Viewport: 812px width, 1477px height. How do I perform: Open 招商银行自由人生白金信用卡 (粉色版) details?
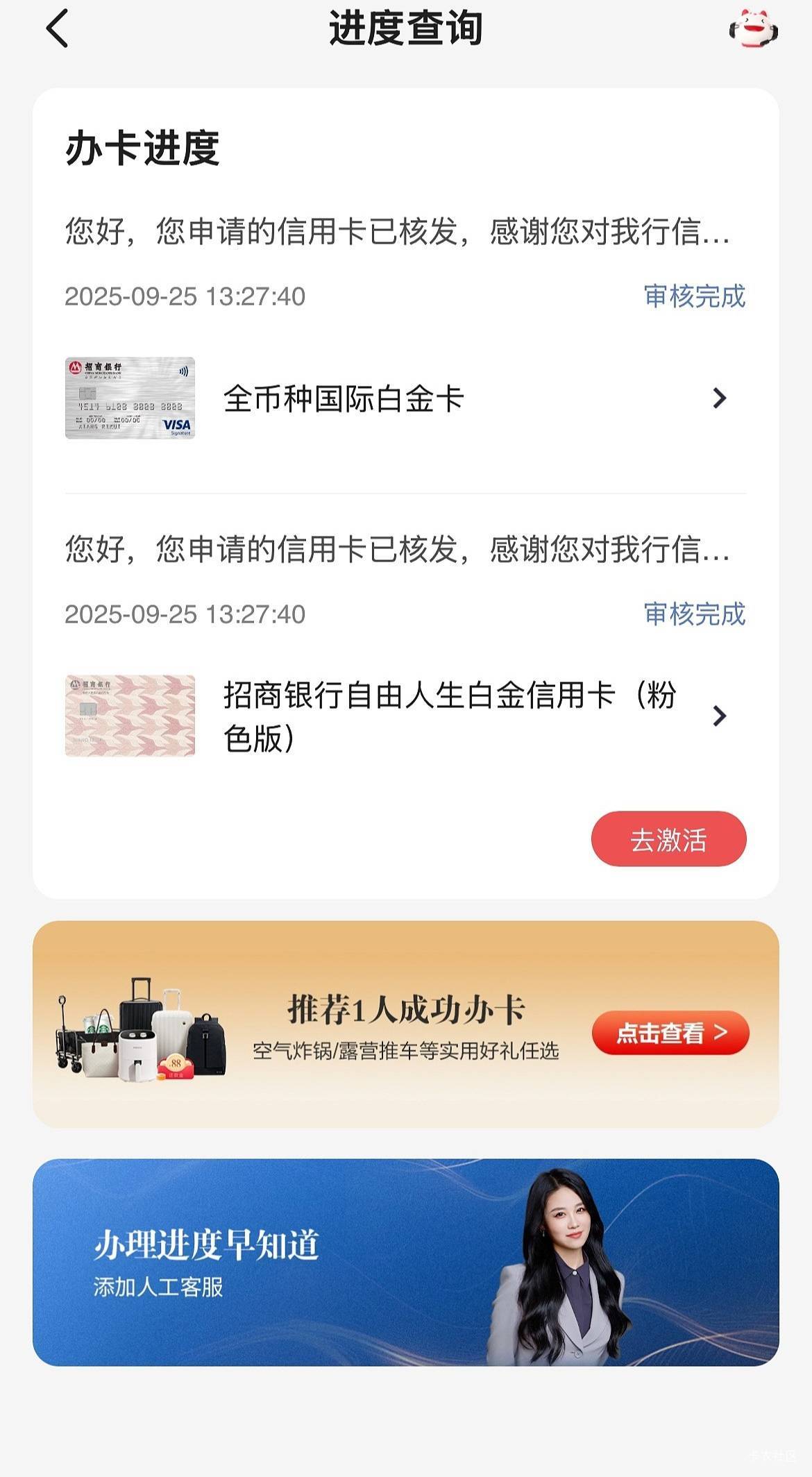pyautogui.click(x=405, y=716)
